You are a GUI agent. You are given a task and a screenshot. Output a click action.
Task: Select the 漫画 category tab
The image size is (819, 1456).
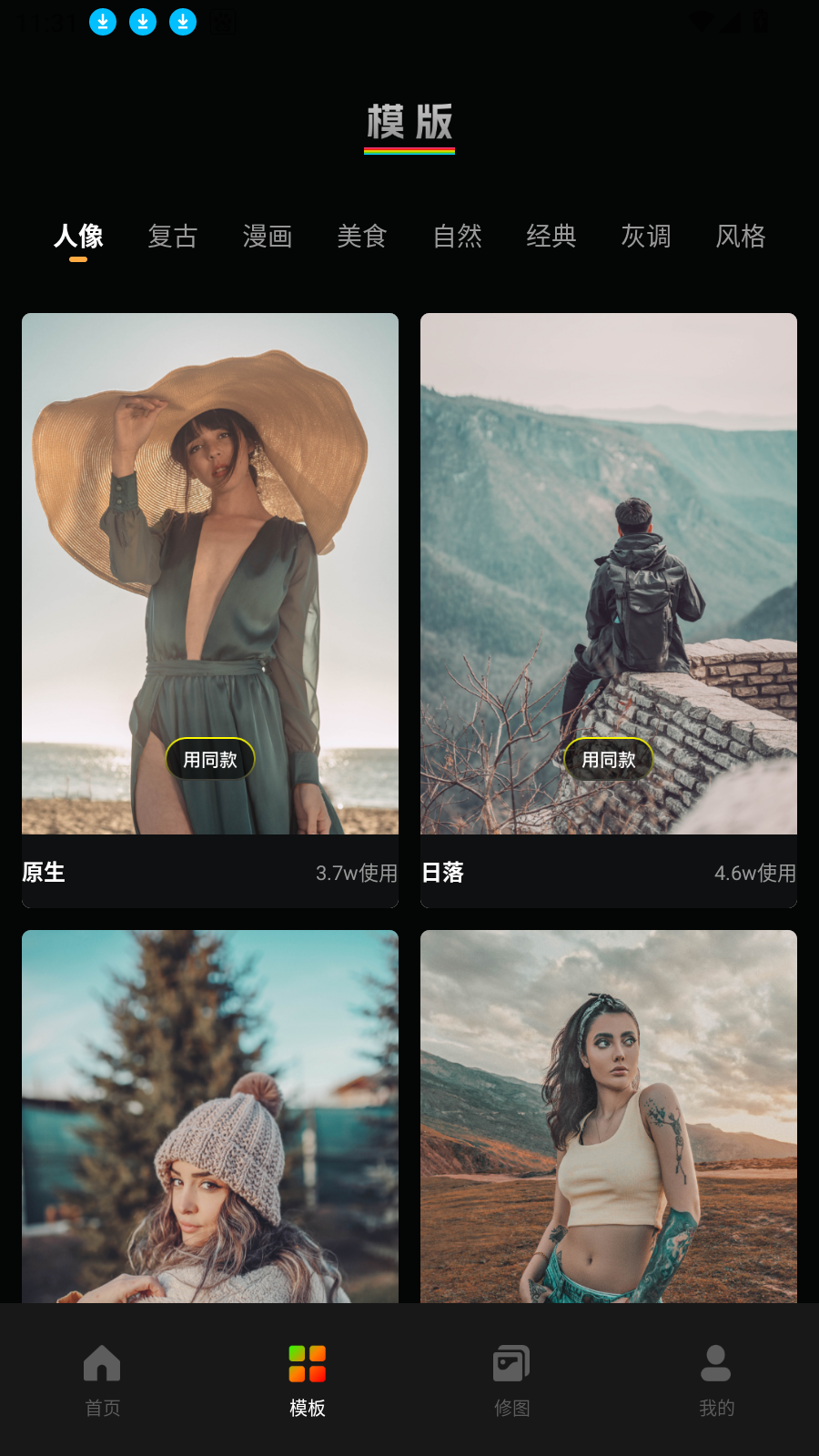(x=267, y=237)
